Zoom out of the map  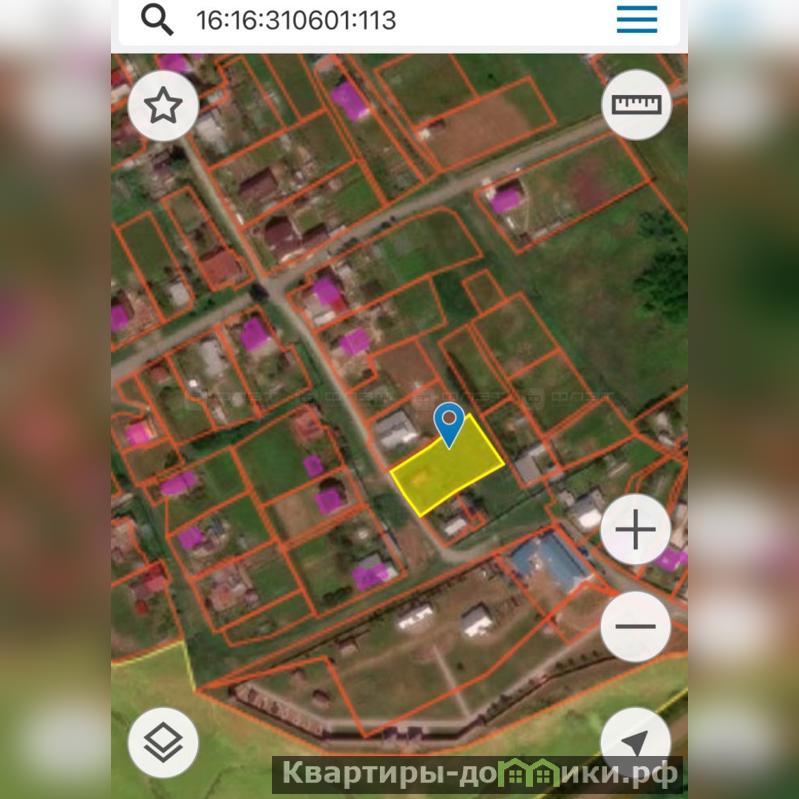[636, 627]
